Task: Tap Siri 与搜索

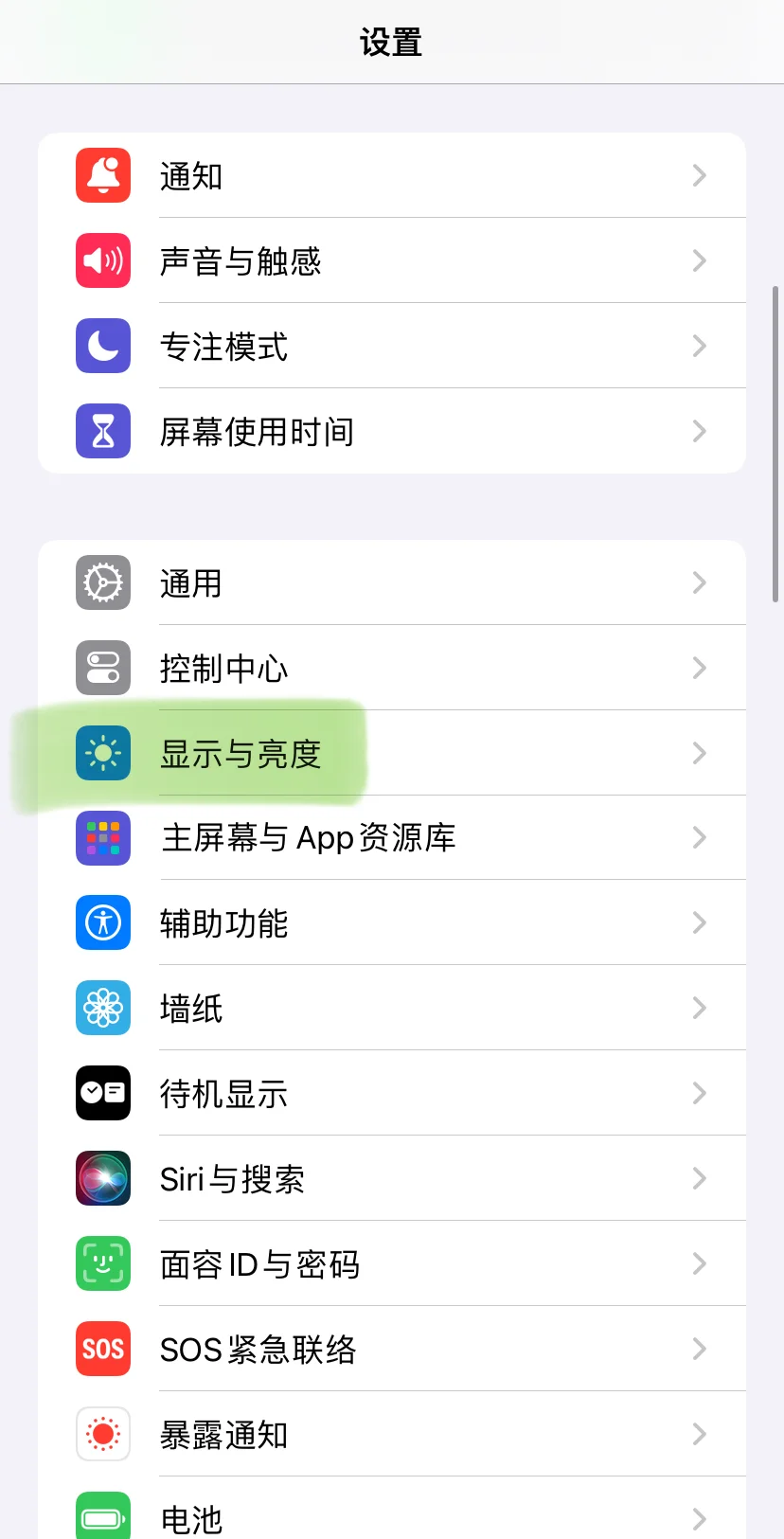Action: point(392,1178)
